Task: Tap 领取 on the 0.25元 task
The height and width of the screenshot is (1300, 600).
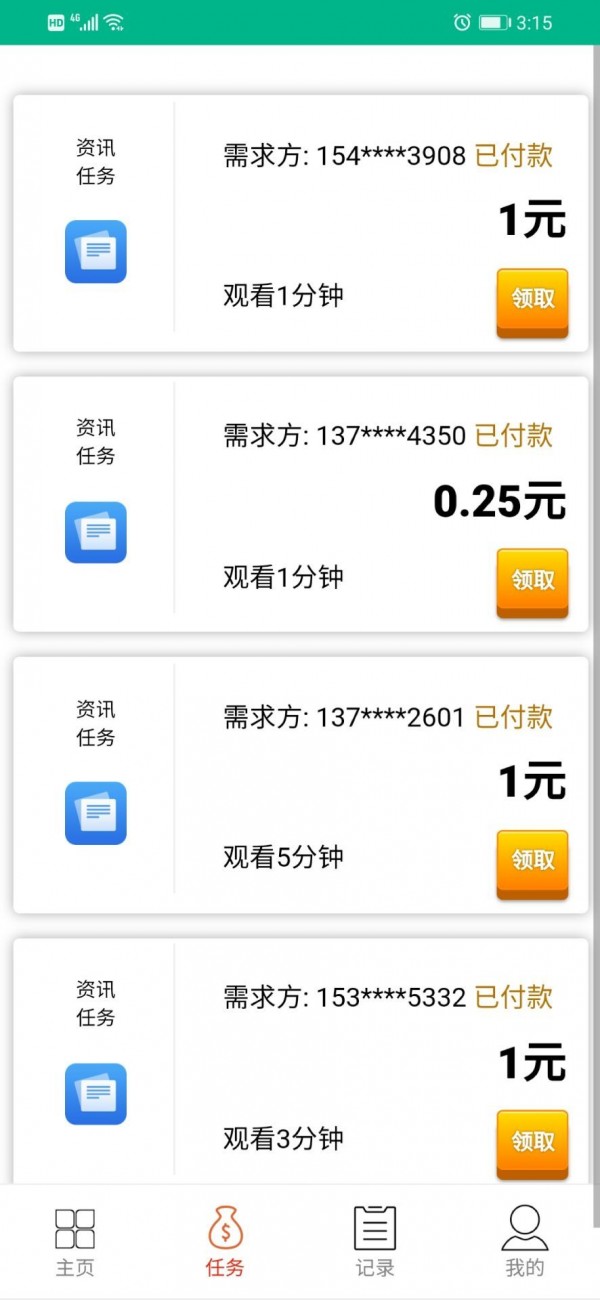Action: click(x=532, y=581)
